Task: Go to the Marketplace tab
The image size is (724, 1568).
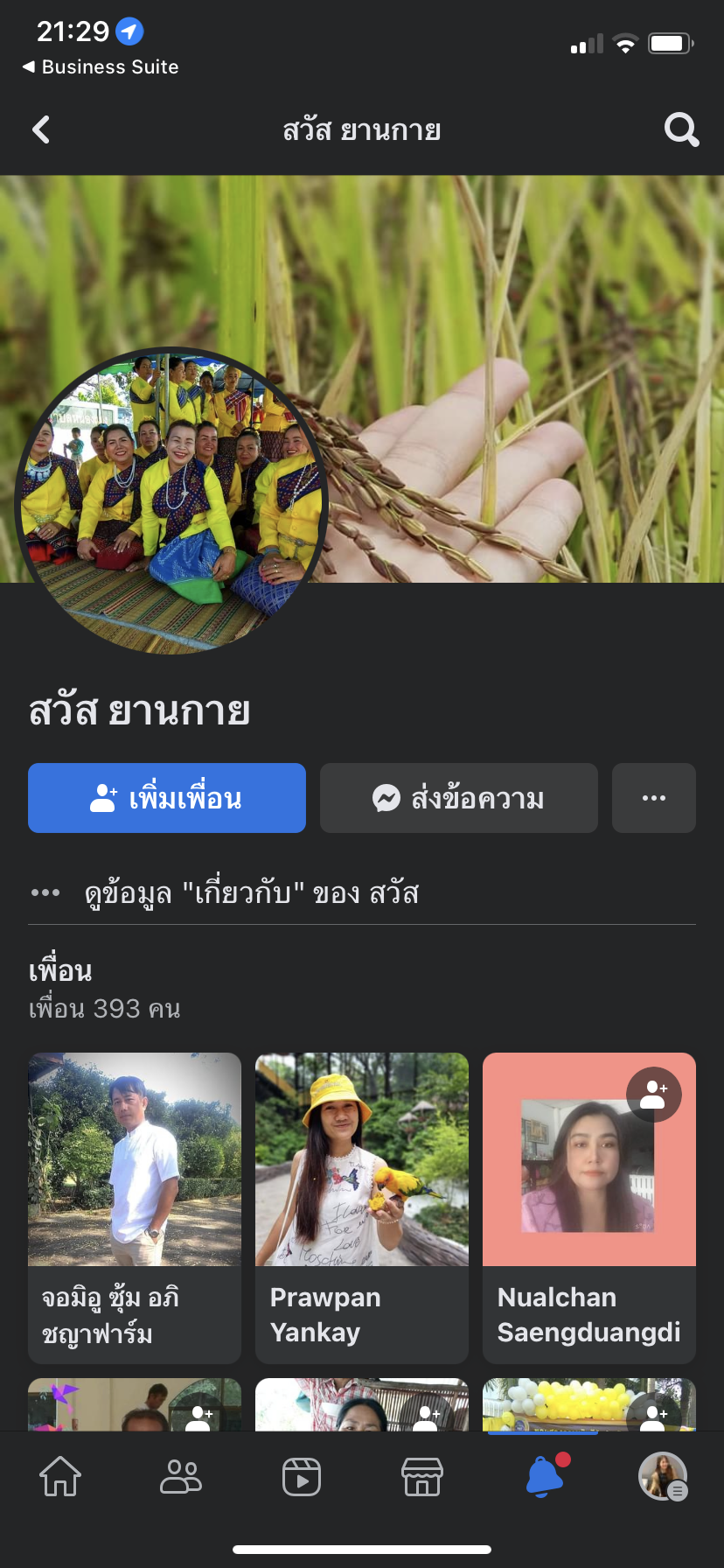Action: tap(422, 1478)
